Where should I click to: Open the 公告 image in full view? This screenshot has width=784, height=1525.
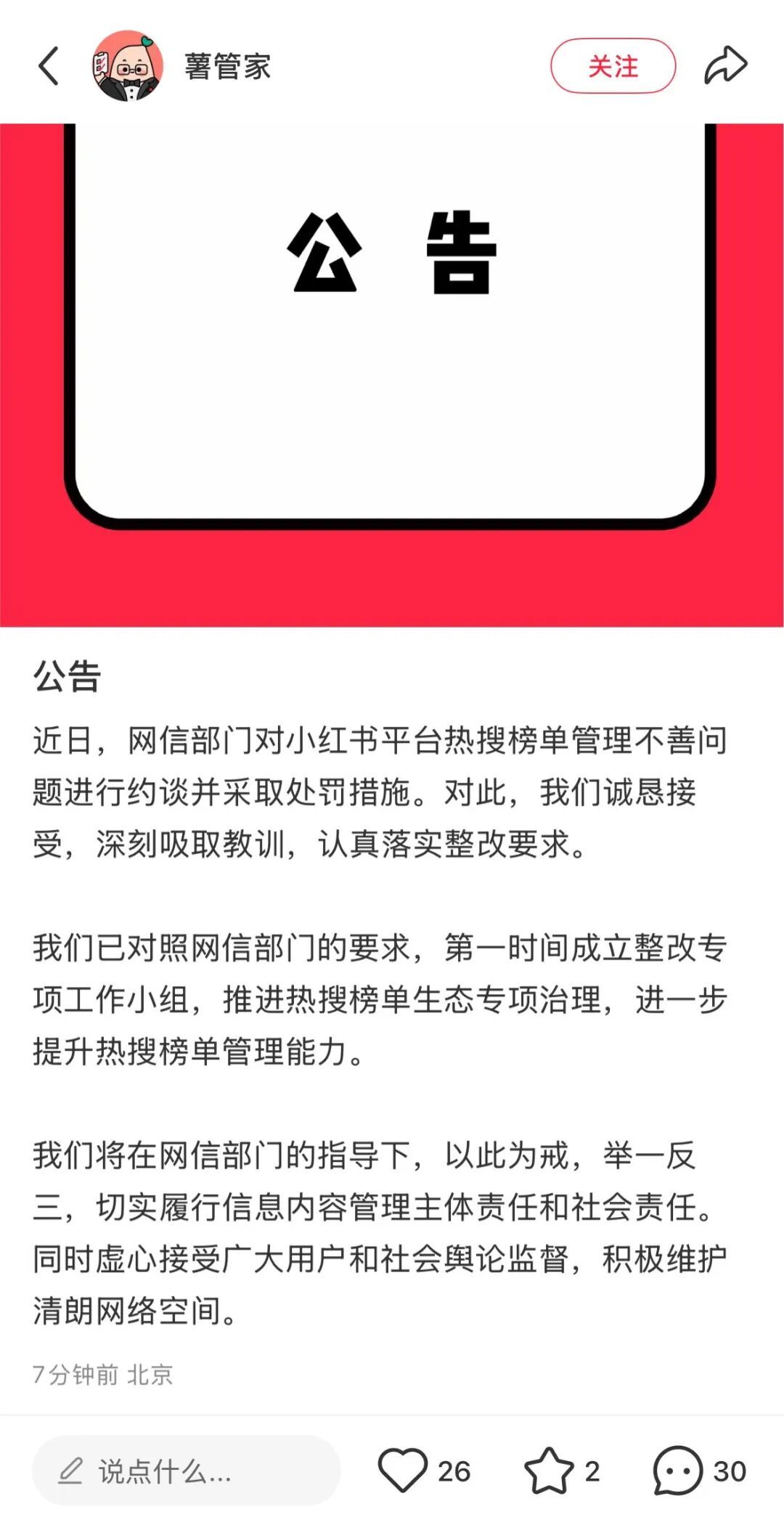(x=392, y=374)
